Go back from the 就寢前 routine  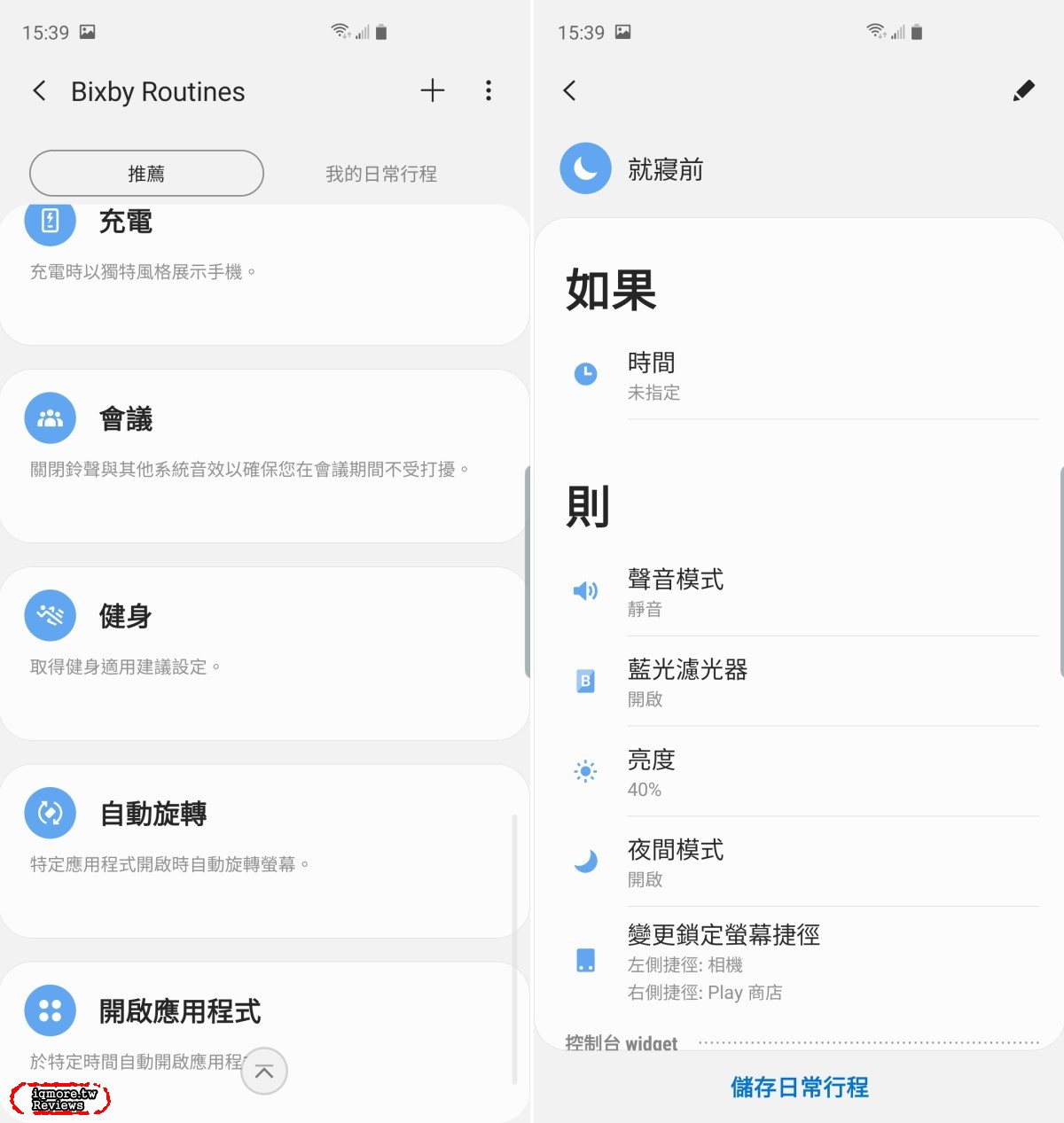570,90
